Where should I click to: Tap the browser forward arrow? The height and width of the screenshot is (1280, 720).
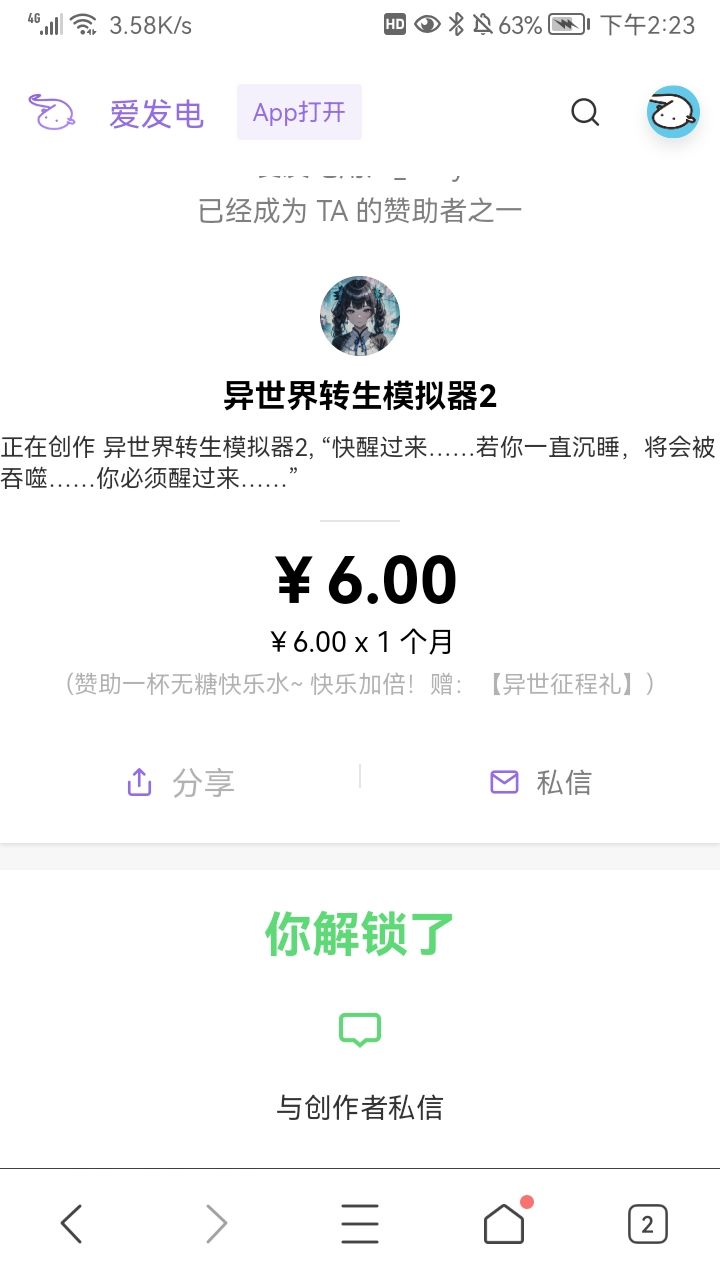tap(215, 1222)
